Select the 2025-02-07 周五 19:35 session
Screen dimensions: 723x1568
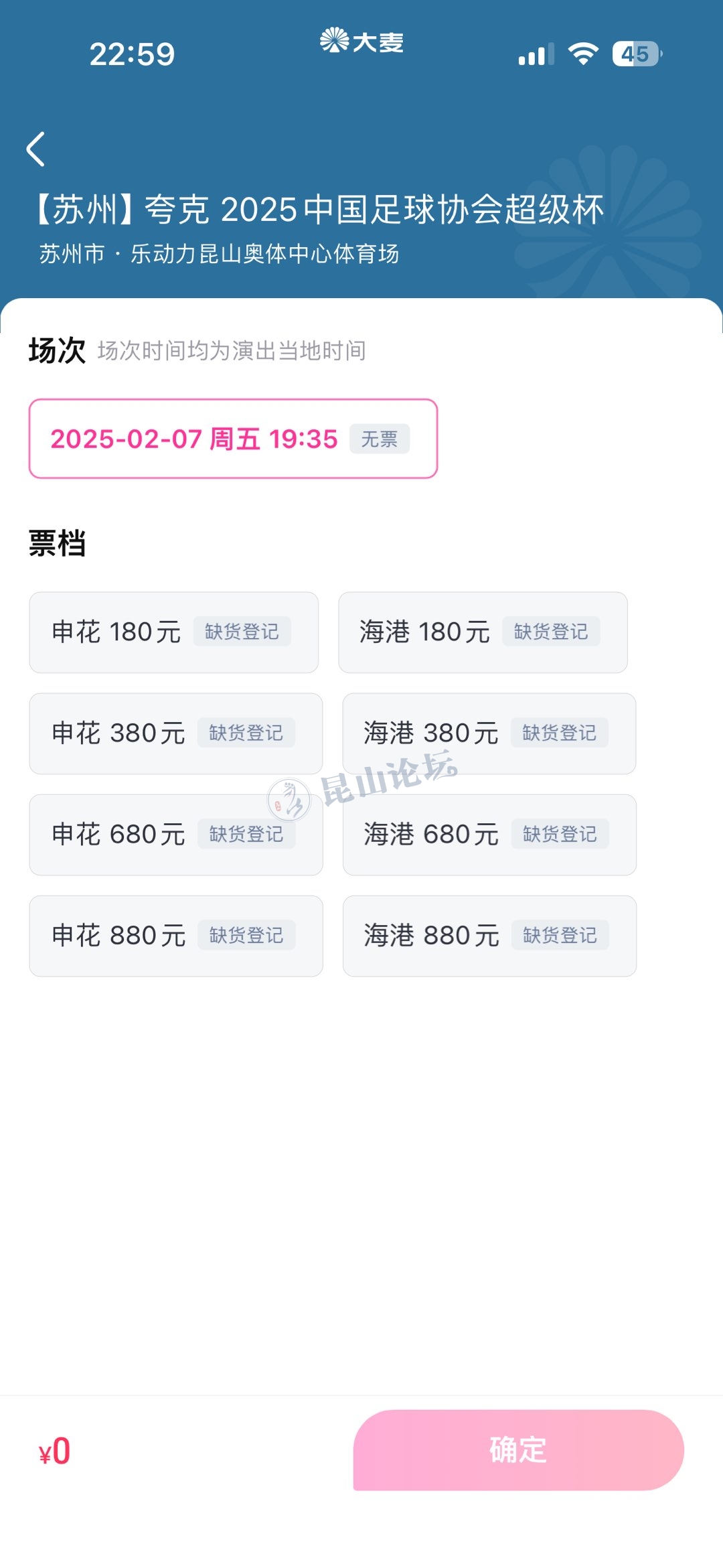pyautogui.click(x=232, y=439)
